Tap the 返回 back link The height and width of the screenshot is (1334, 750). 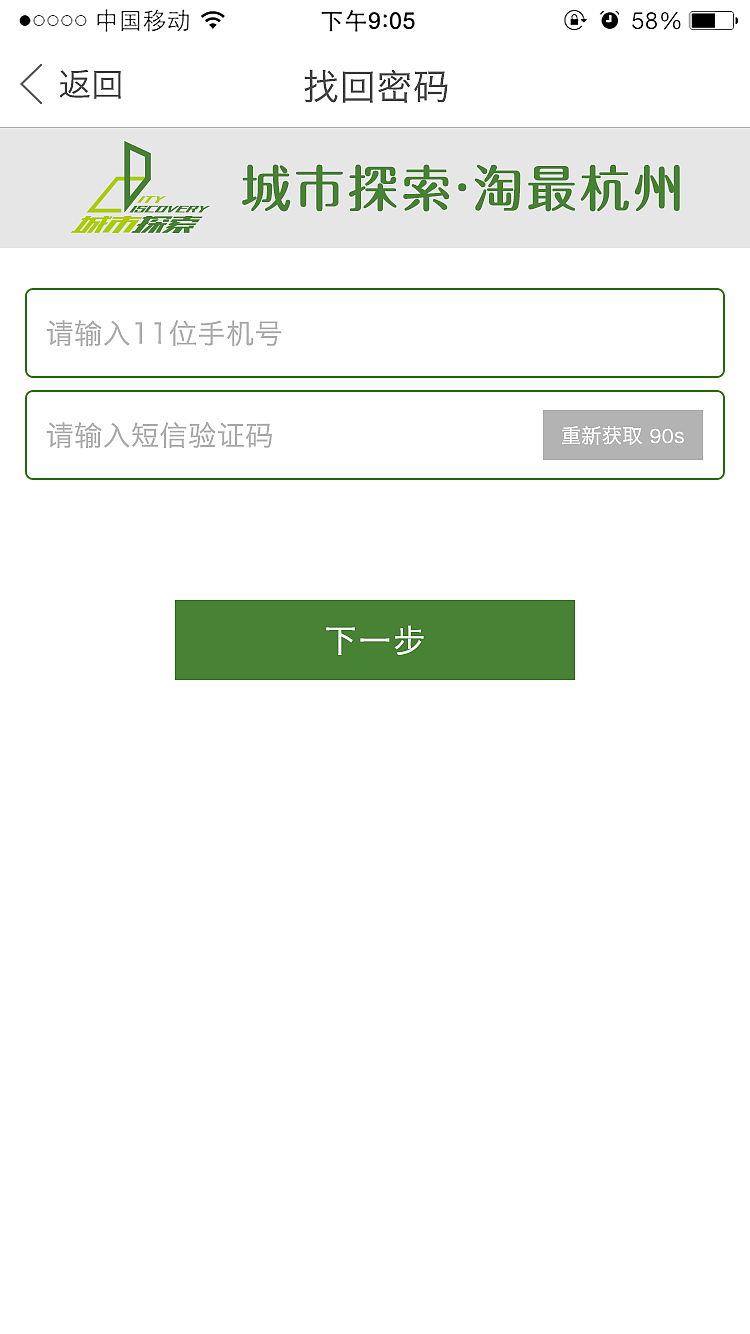pos(88,86)
